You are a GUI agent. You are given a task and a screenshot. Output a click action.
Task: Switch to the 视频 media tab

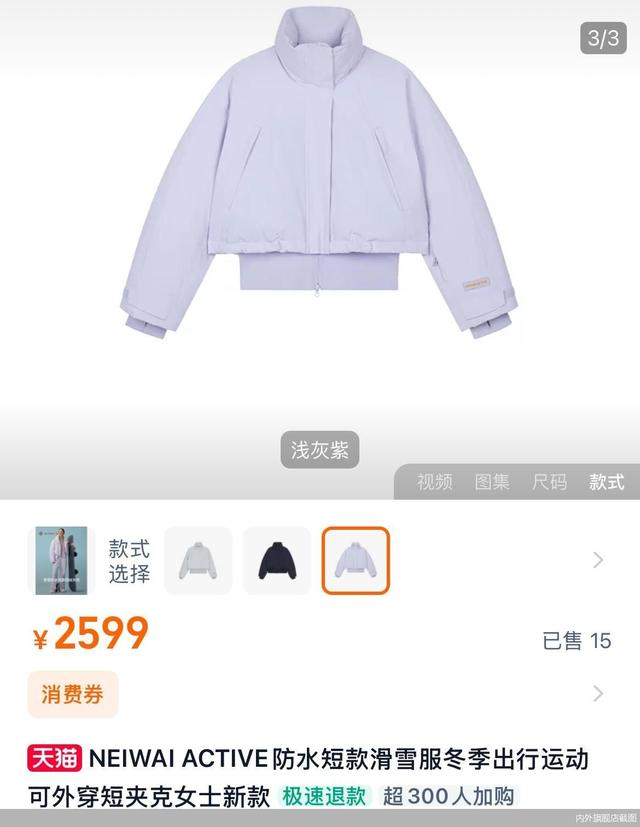tap(435, 482)
